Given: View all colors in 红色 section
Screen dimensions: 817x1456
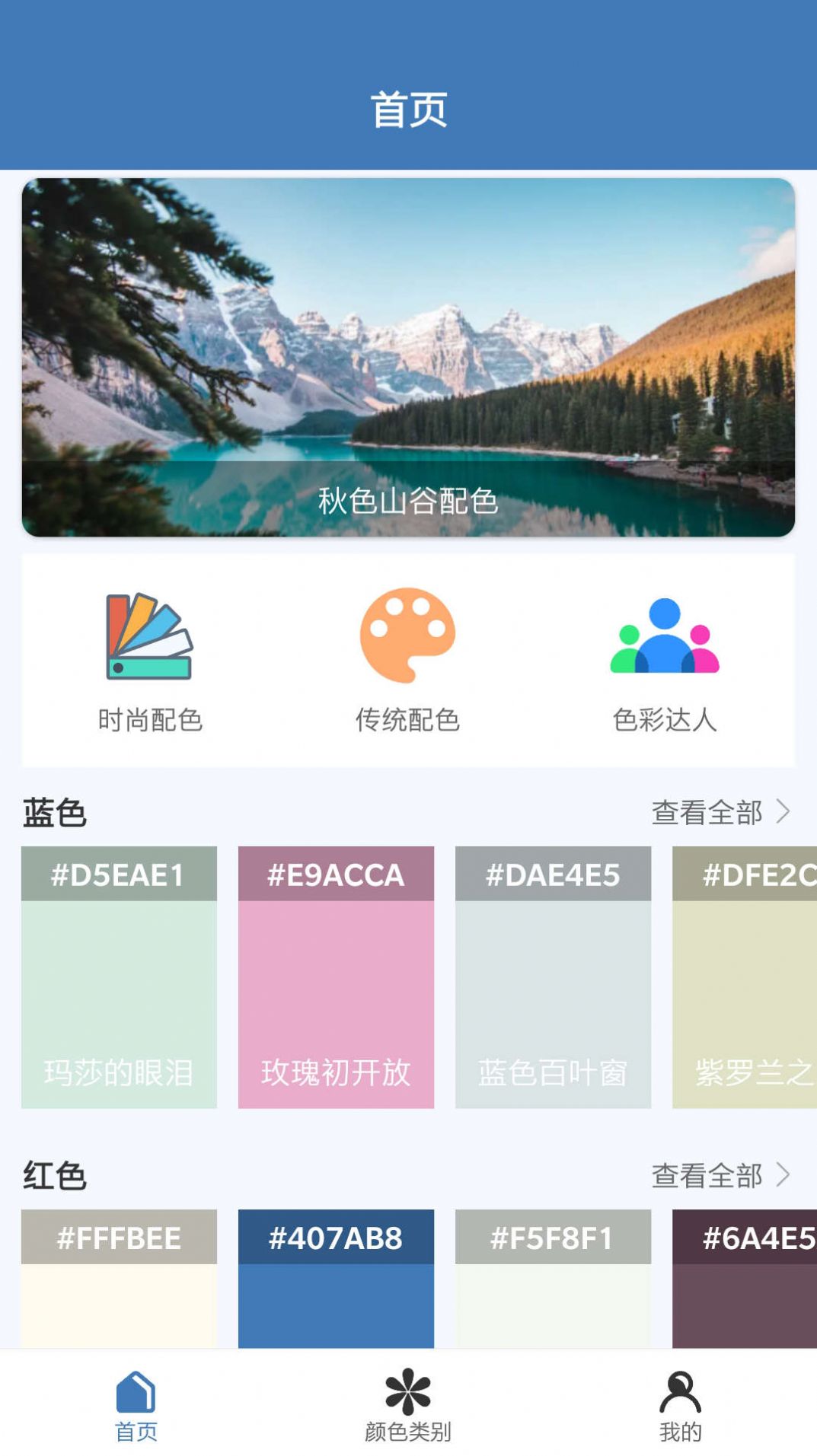Looking at the screenshot, I should 720,1175.
